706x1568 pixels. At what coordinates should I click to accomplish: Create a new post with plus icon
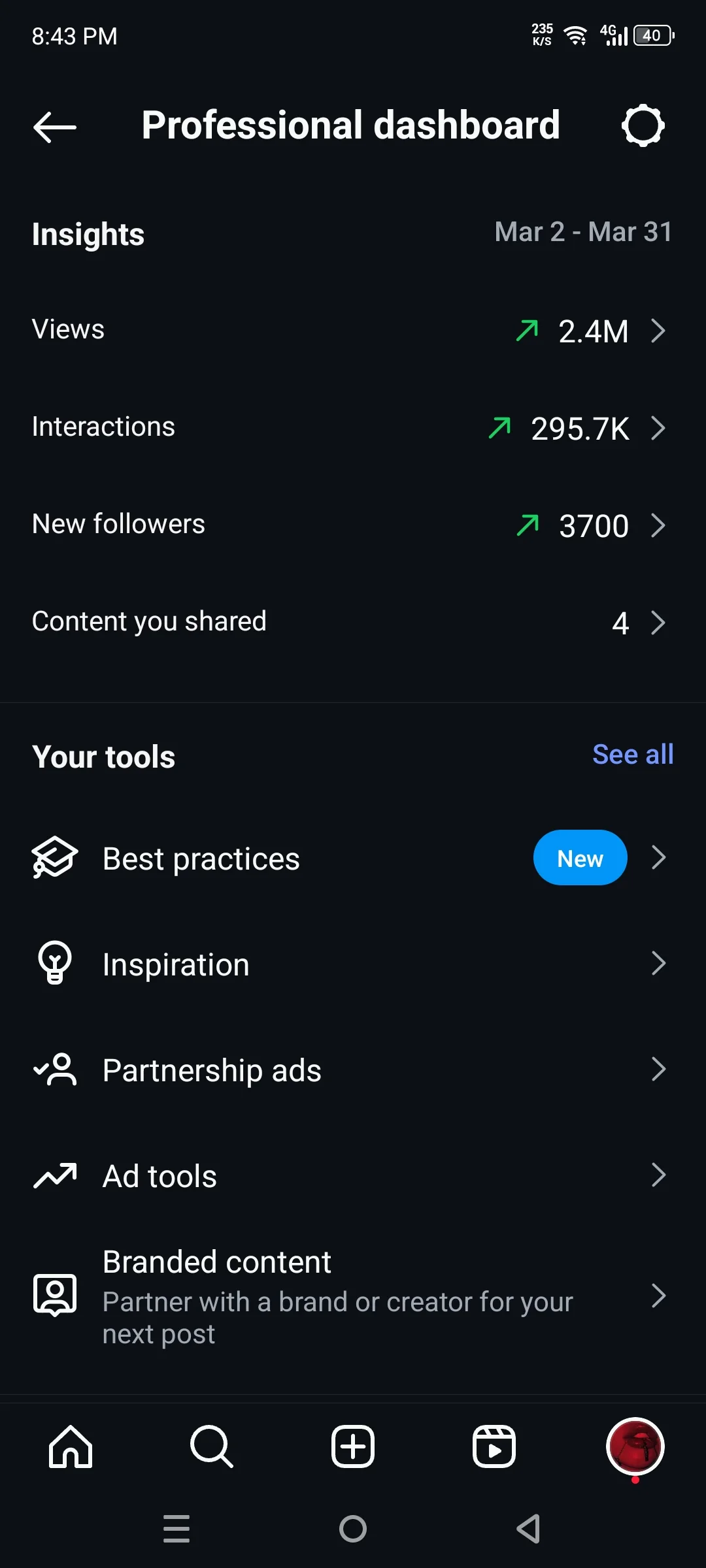(x=353, y=1446)
